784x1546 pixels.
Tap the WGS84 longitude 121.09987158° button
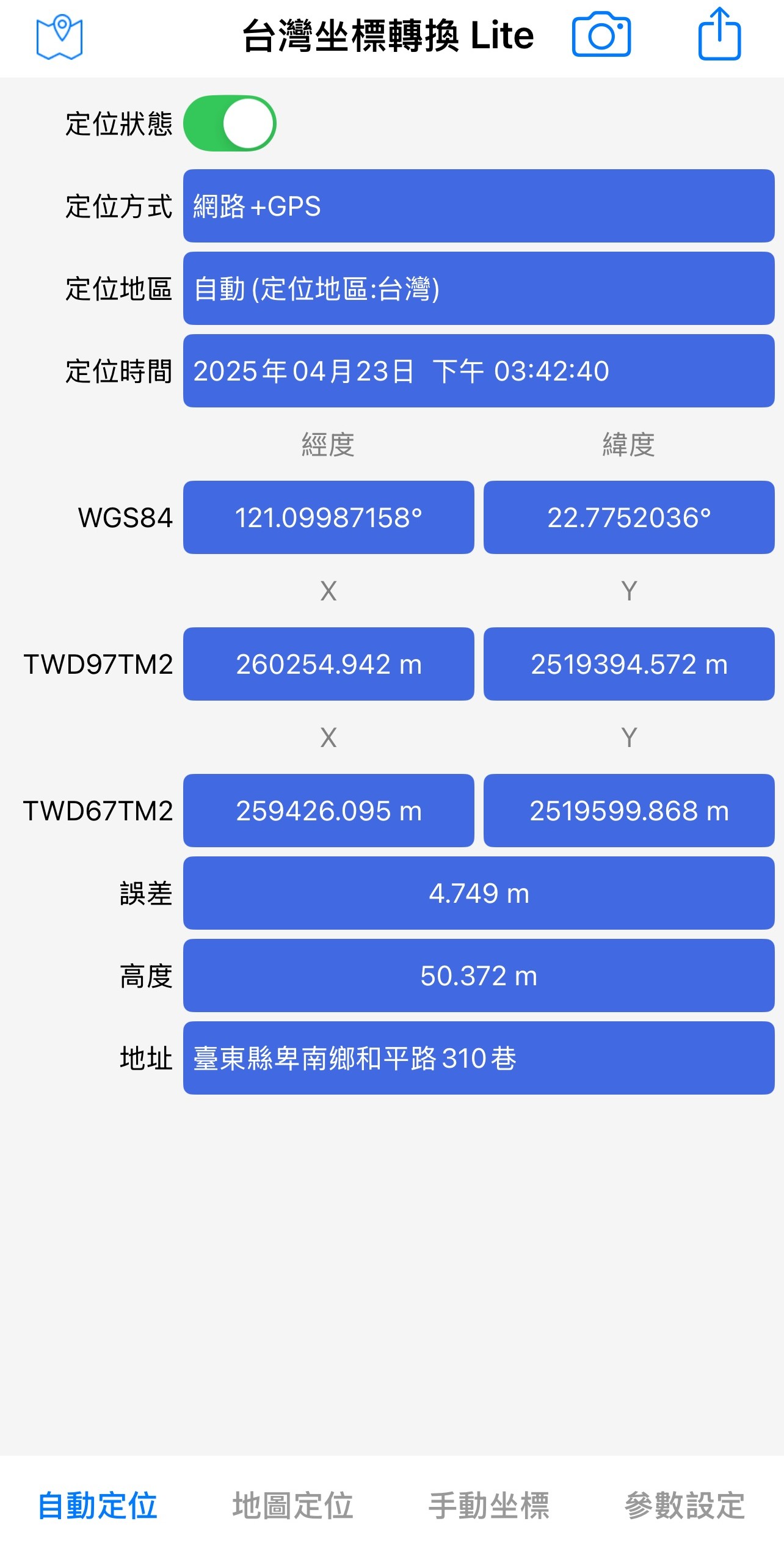click(328, 517)
